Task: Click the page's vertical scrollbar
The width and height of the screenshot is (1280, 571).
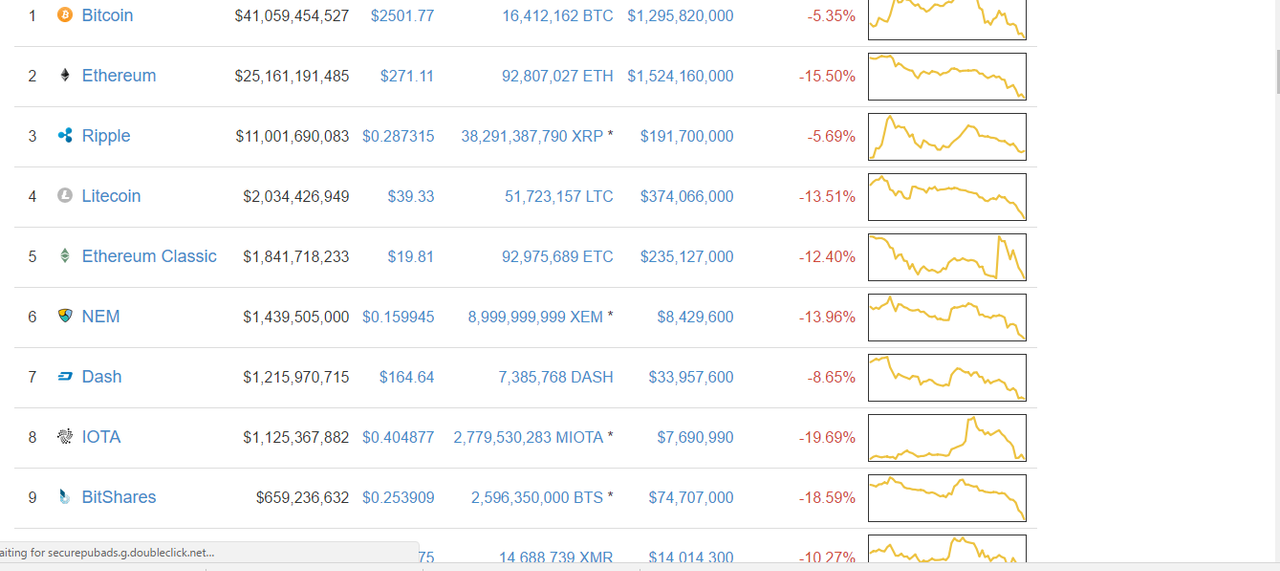Action: 1273,280
